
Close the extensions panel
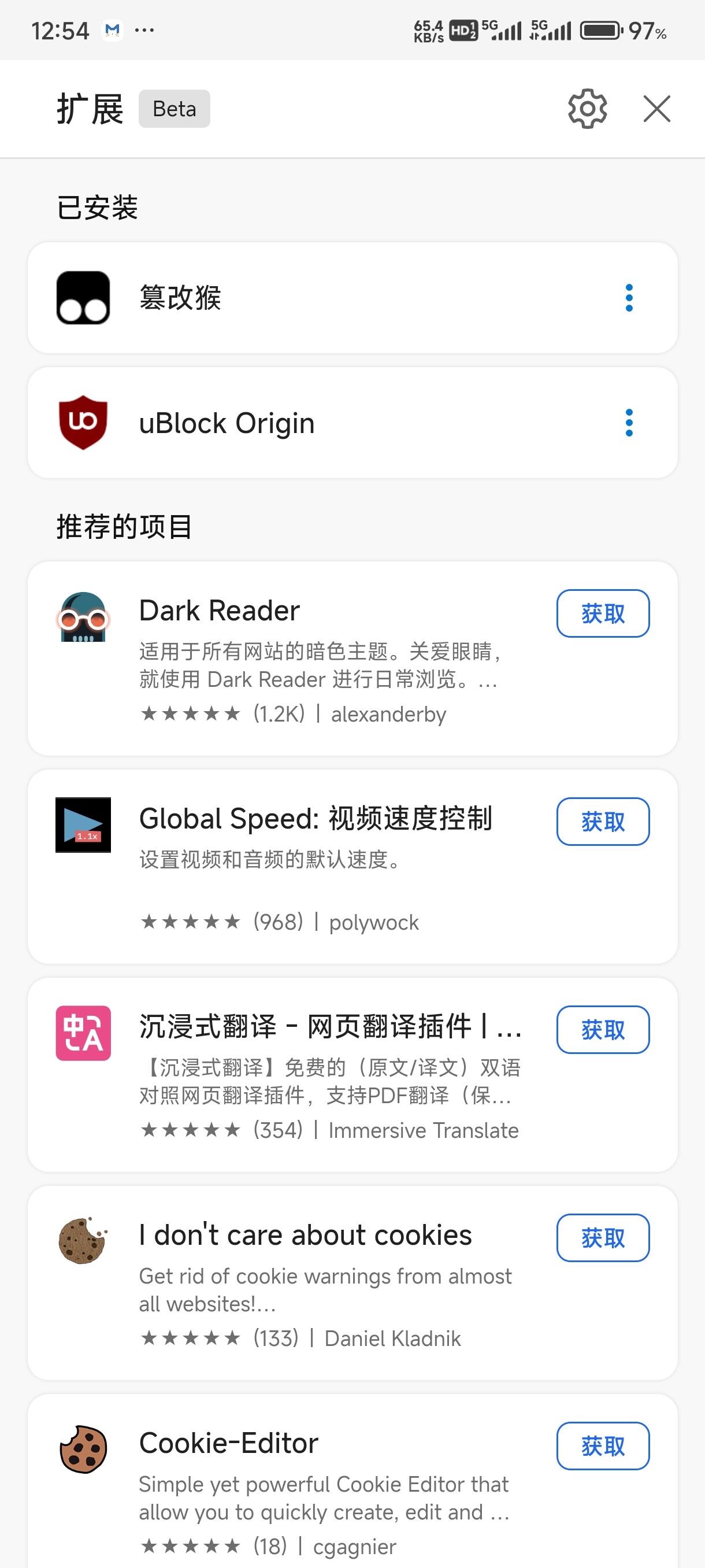657,109
